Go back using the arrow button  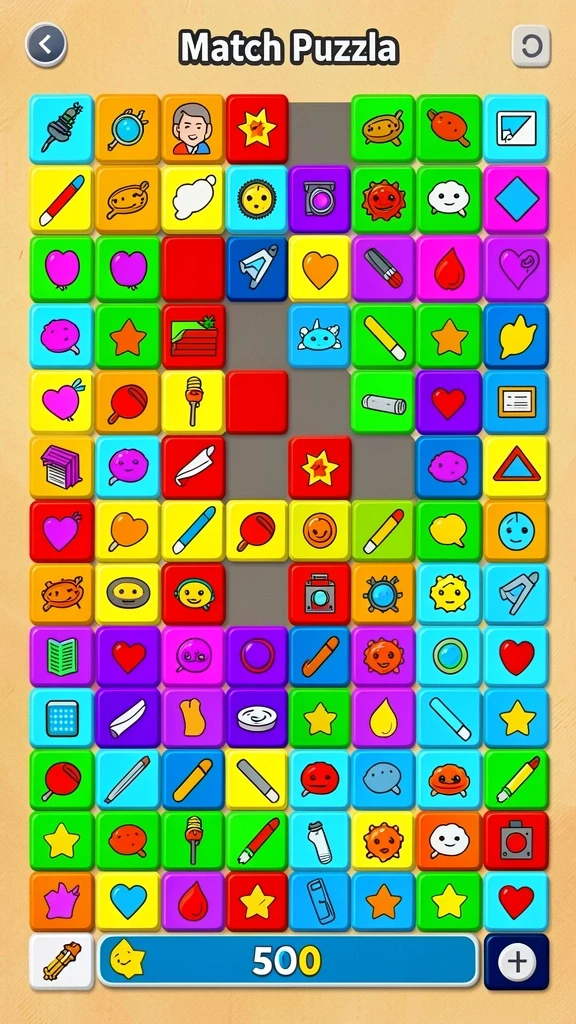click(46, 44)
